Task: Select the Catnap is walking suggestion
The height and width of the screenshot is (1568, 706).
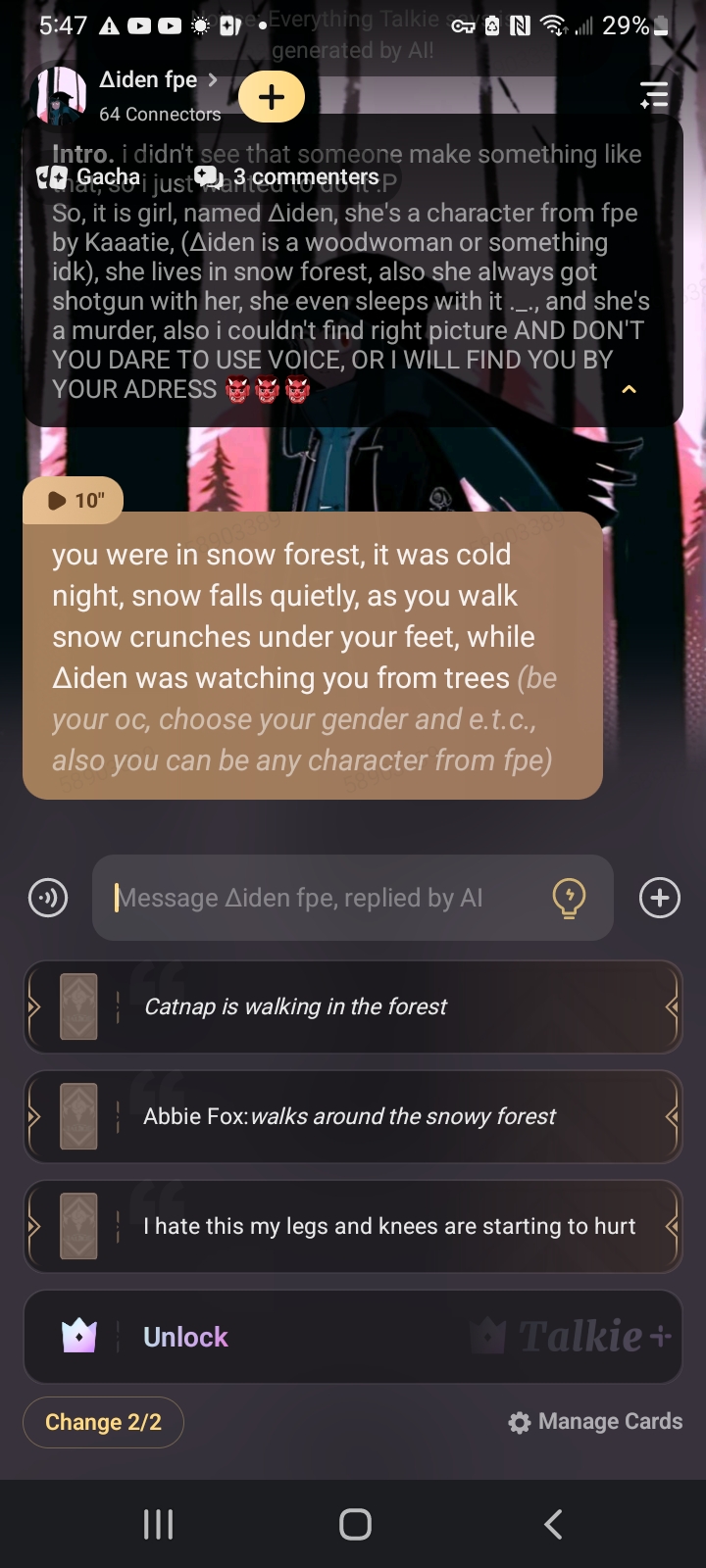Action: [x=353, y=1006]
